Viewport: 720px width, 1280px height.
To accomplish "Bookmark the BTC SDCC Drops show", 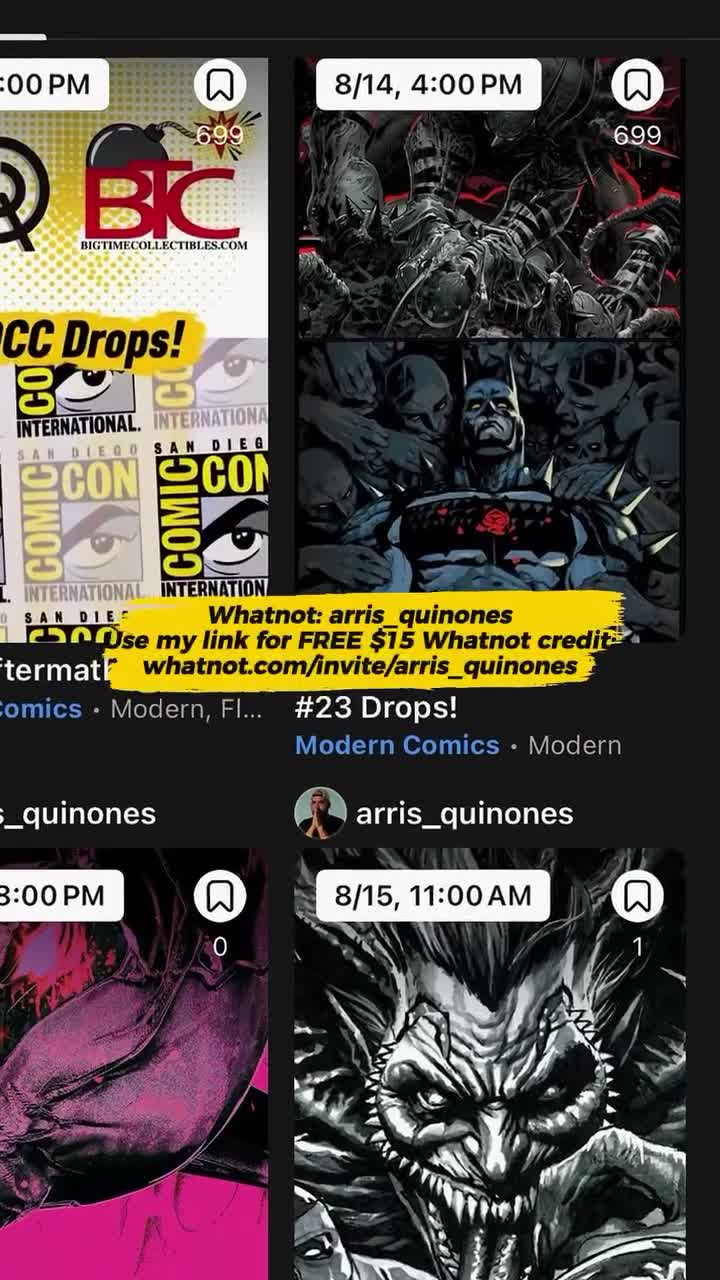I will 219,85.
